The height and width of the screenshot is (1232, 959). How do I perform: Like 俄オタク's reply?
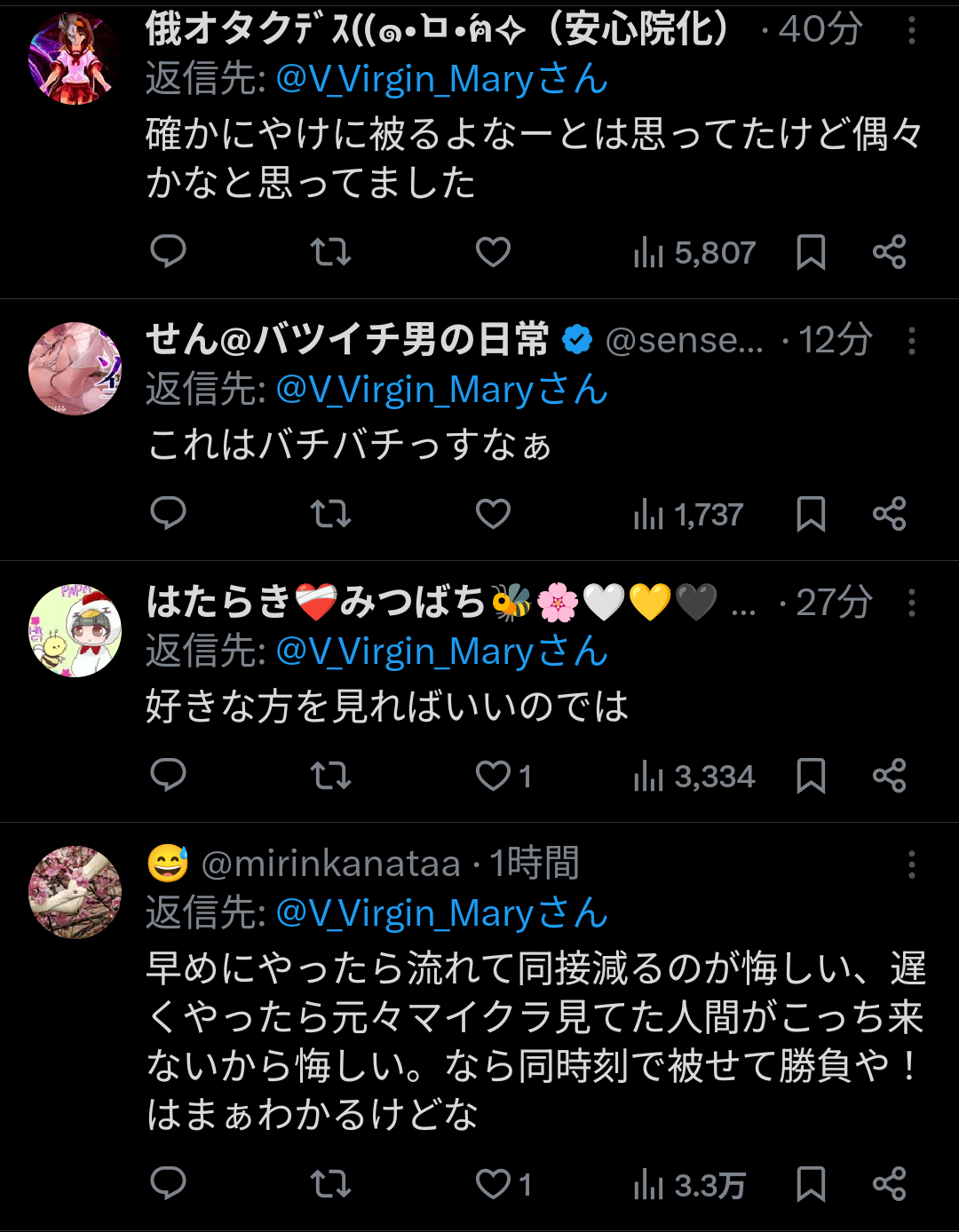pyautogui.click(x=493, y=253)
